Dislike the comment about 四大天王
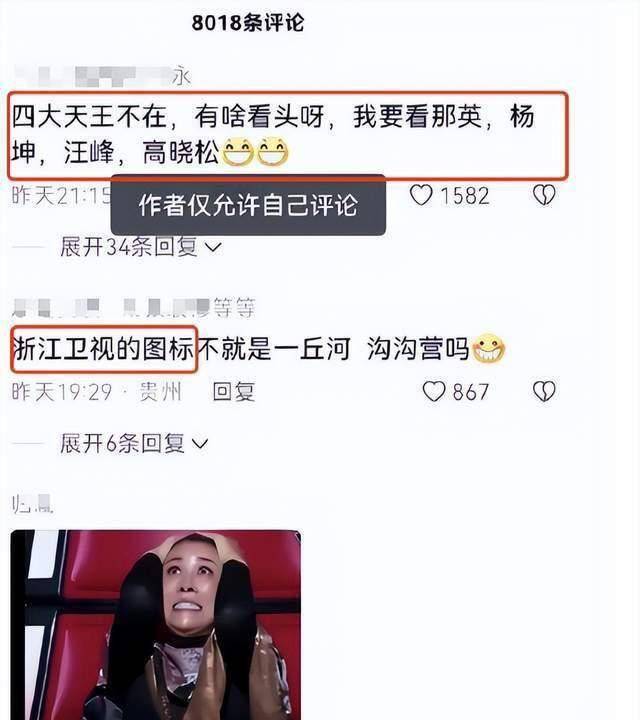The height and width of the screenshot is (720, 640). point(543,195)
